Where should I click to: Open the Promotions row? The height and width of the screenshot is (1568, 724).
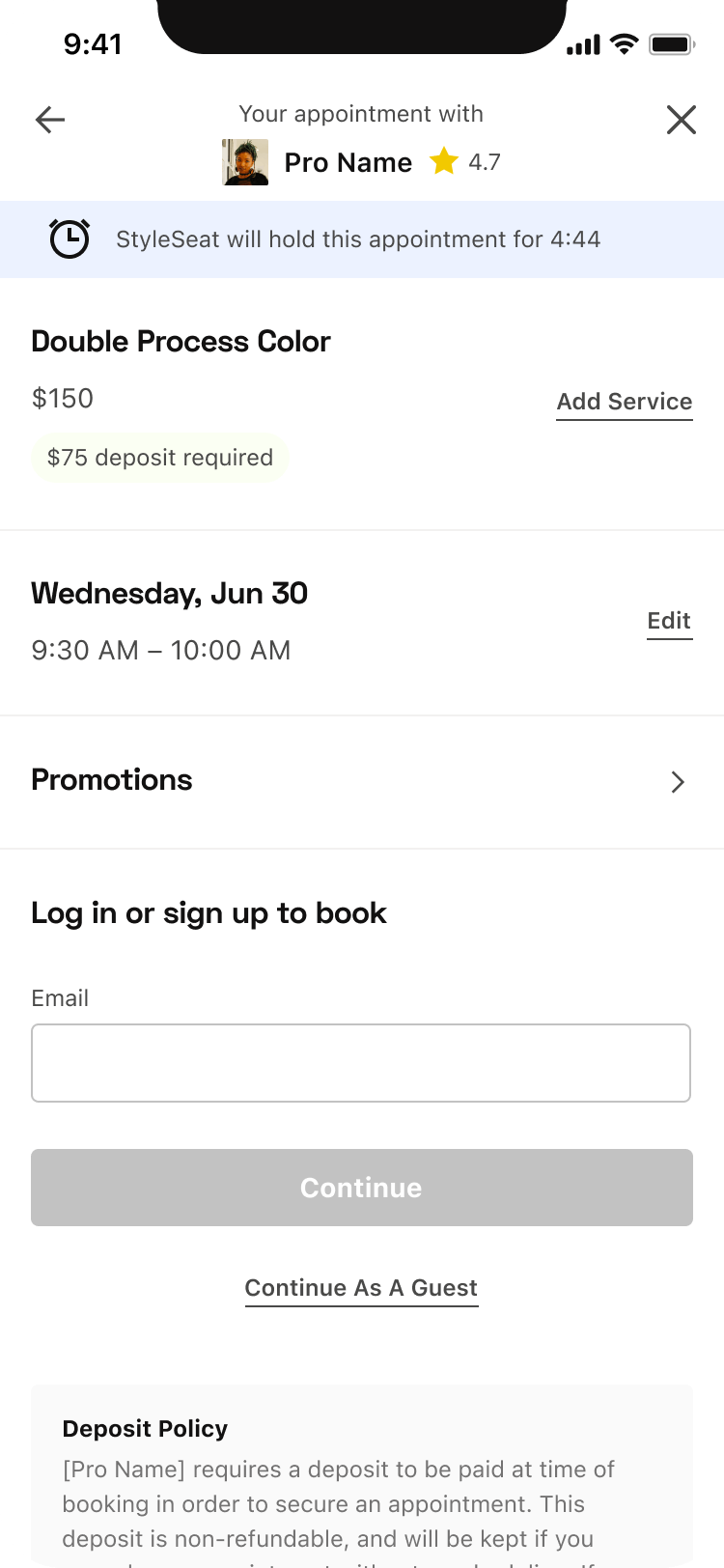click(x=361, y=781)
